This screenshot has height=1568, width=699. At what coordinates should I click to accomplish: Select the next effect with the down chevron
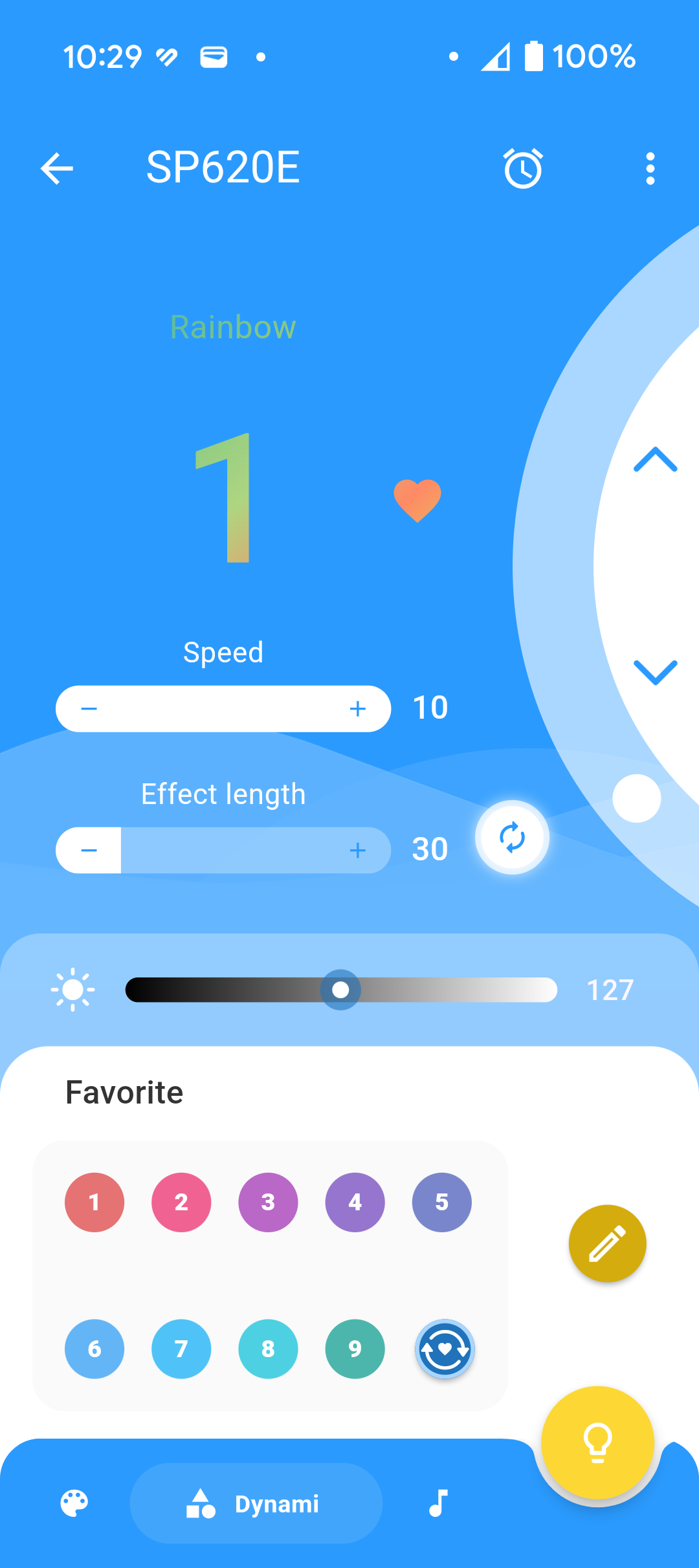[655, 672]
